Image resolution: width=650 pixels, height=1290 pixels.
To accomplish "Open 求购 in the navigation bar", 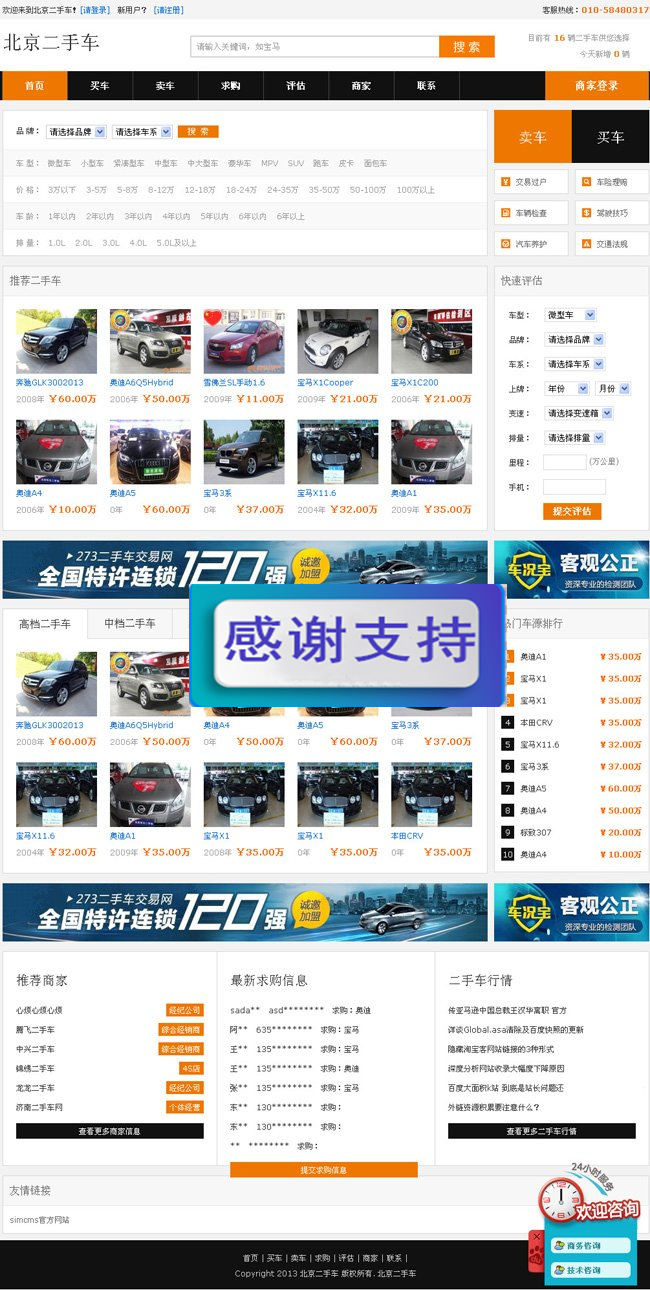I will pos(230,86).
